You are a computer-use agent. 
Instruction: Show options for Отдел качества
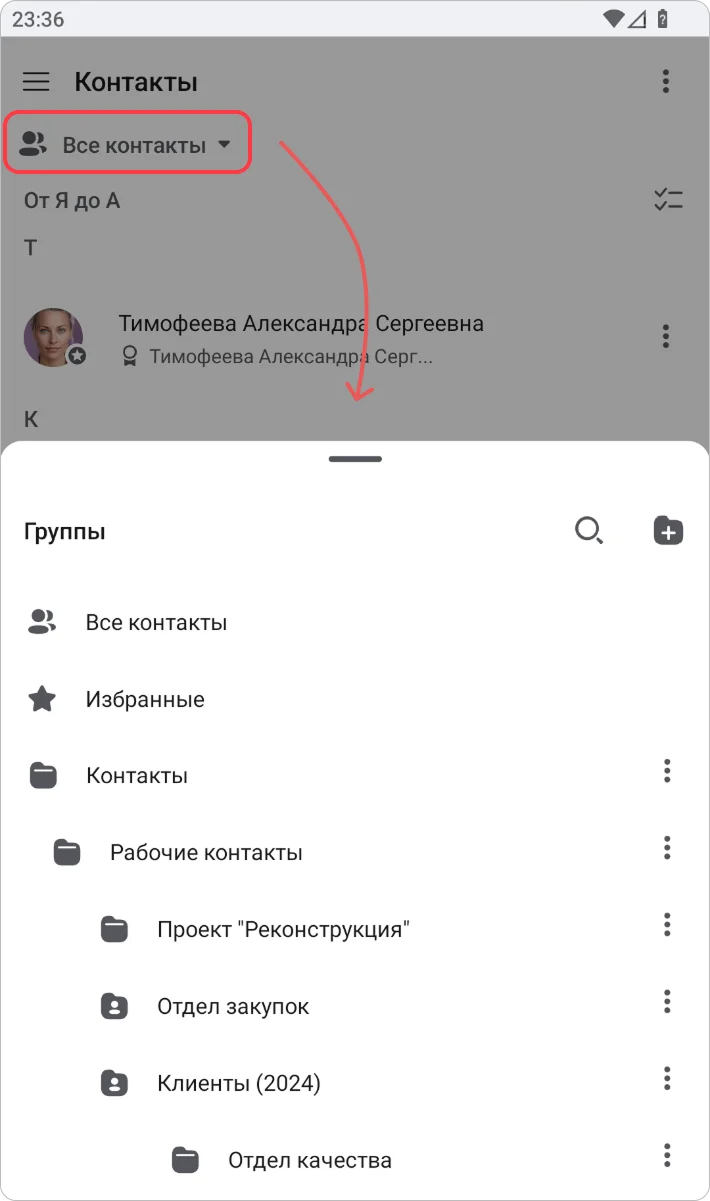click(667, 1153)
